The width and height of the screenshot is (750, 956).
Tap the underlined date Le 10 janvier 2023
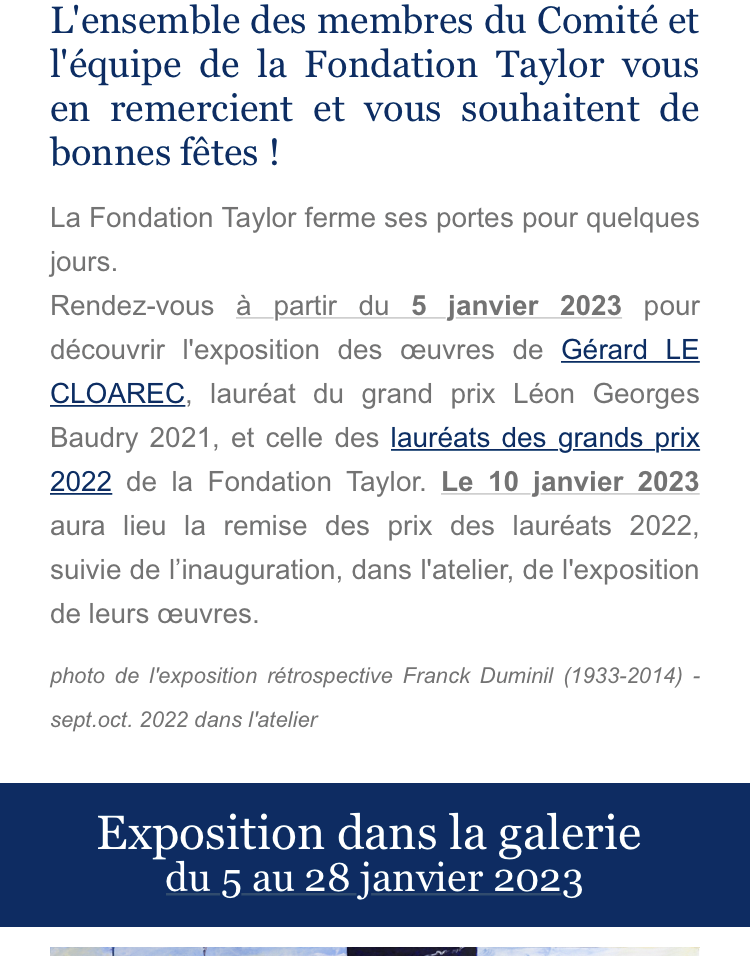tap(569, 483)
